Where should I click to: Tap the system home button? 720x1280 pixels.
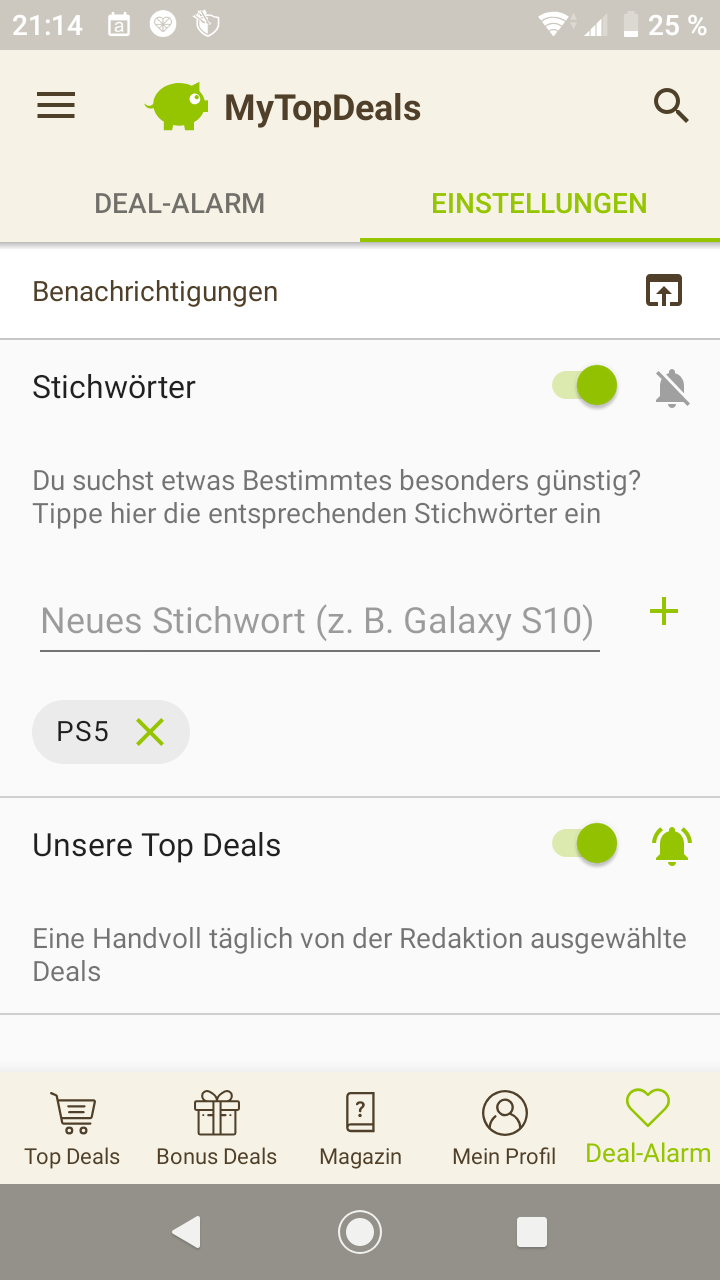tap(360, 1232)
